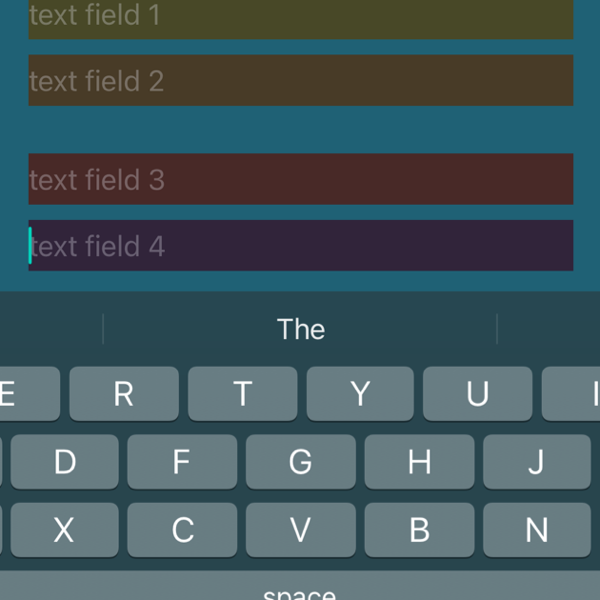Focus text field 1
This screenshot has width=600, height=600.
click(300, 18)
